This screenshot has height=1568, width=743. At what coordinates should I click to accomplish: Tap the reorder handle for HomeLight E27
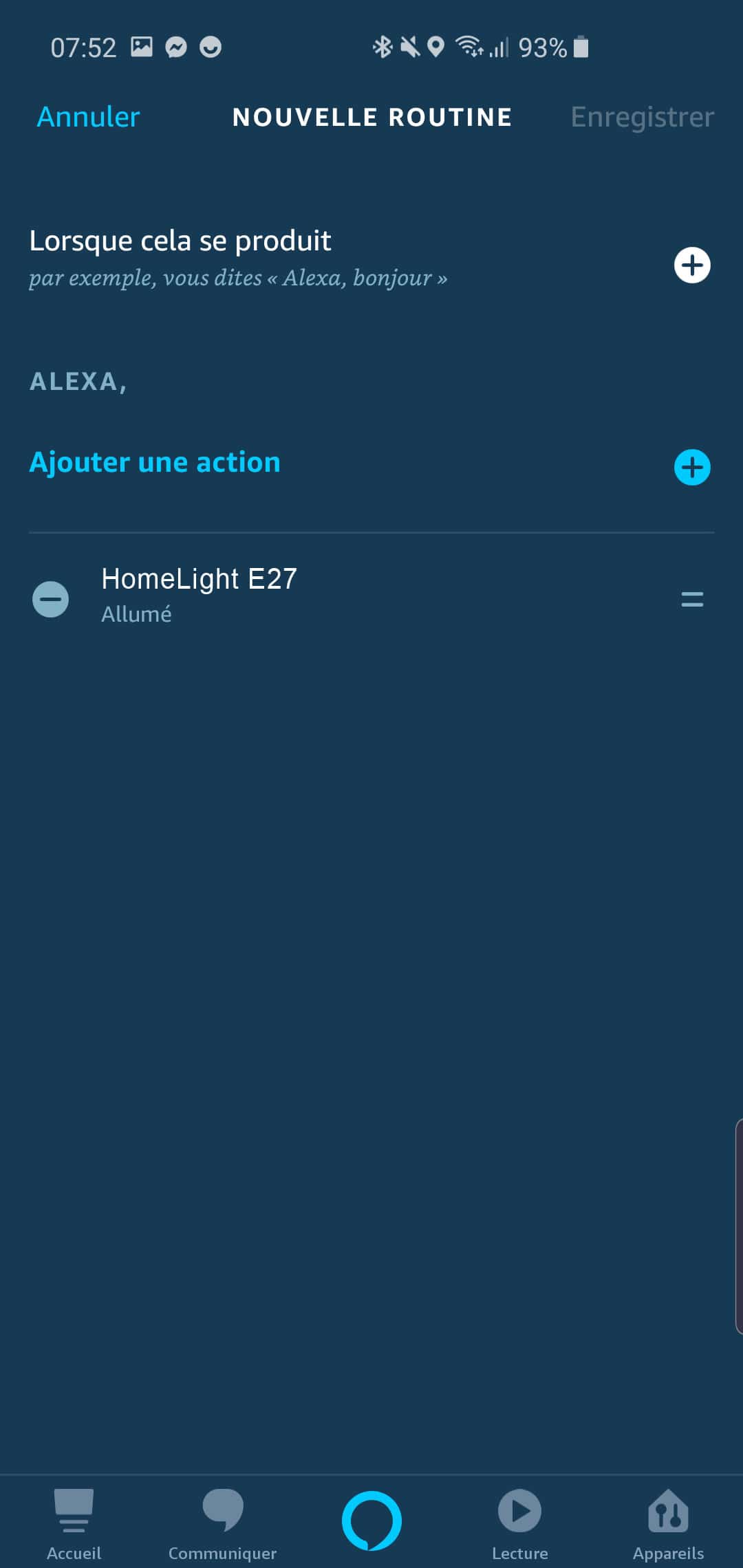(692, 599)
